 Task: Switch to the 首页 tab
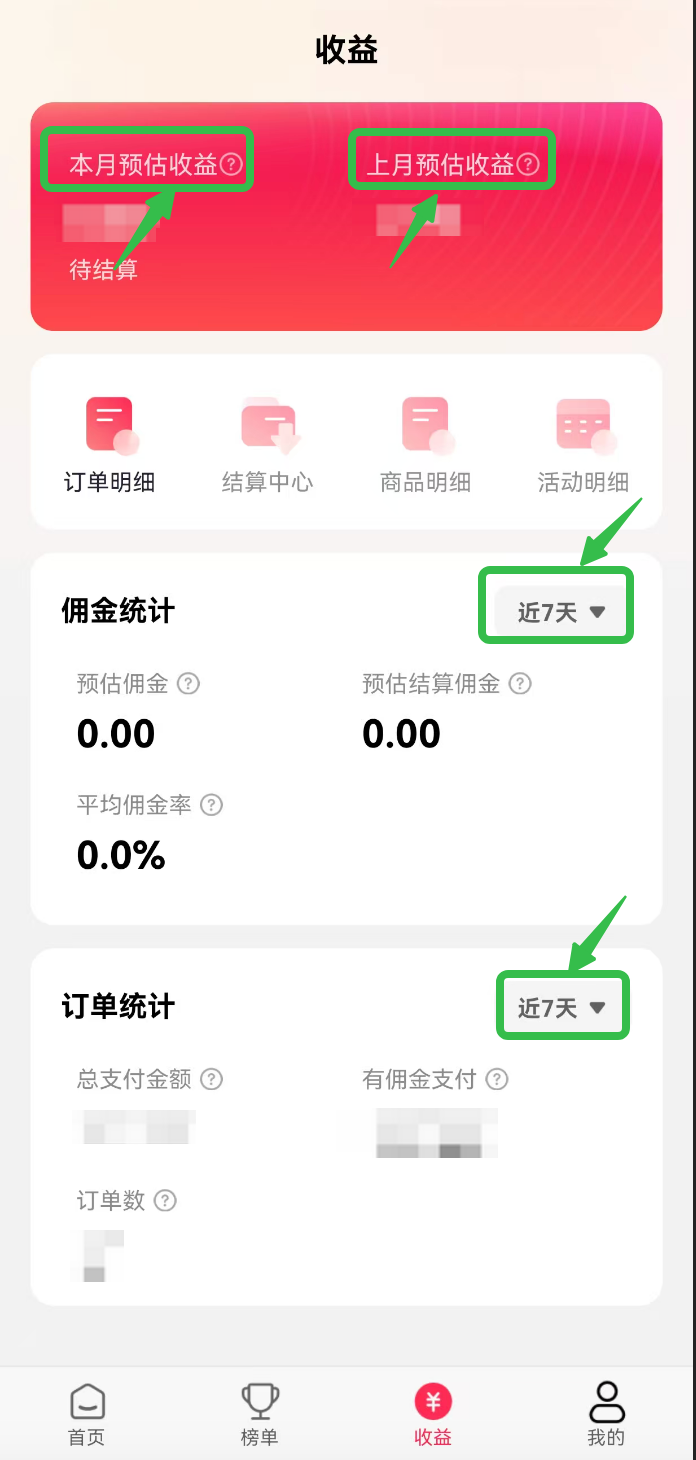tap(87, 1414)
